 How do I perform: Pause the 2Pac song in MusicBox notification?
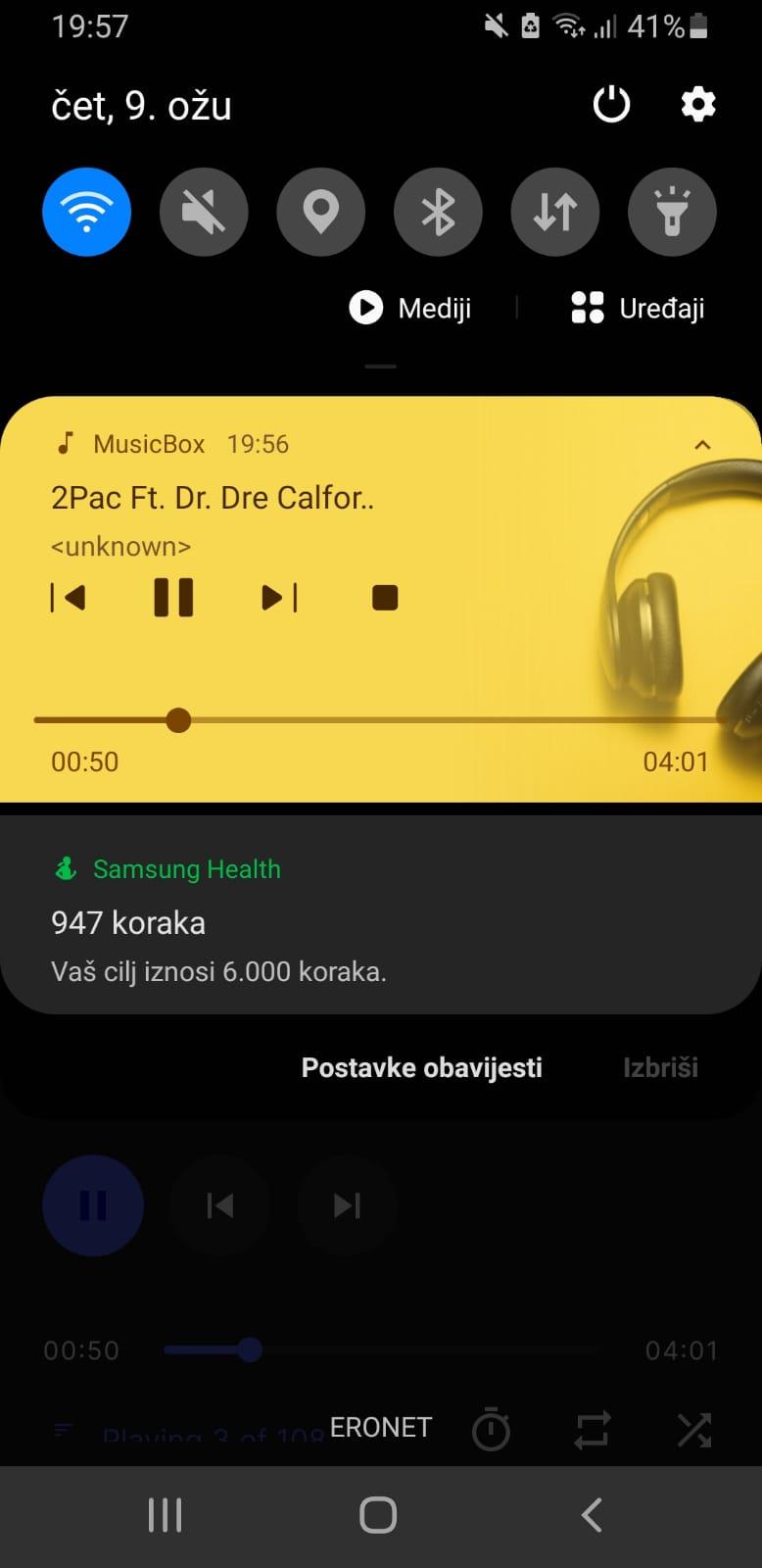tap(173, 597)
